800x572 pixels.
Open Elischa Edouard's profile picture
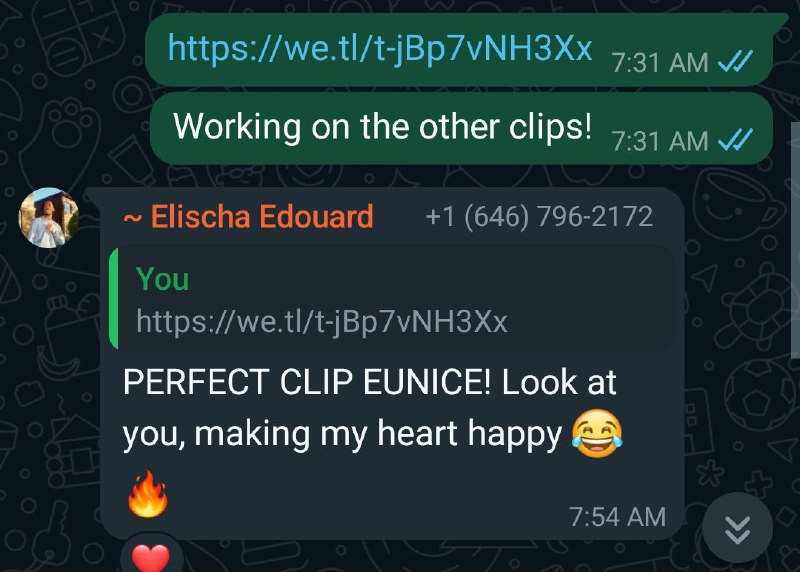coord(49,216)
